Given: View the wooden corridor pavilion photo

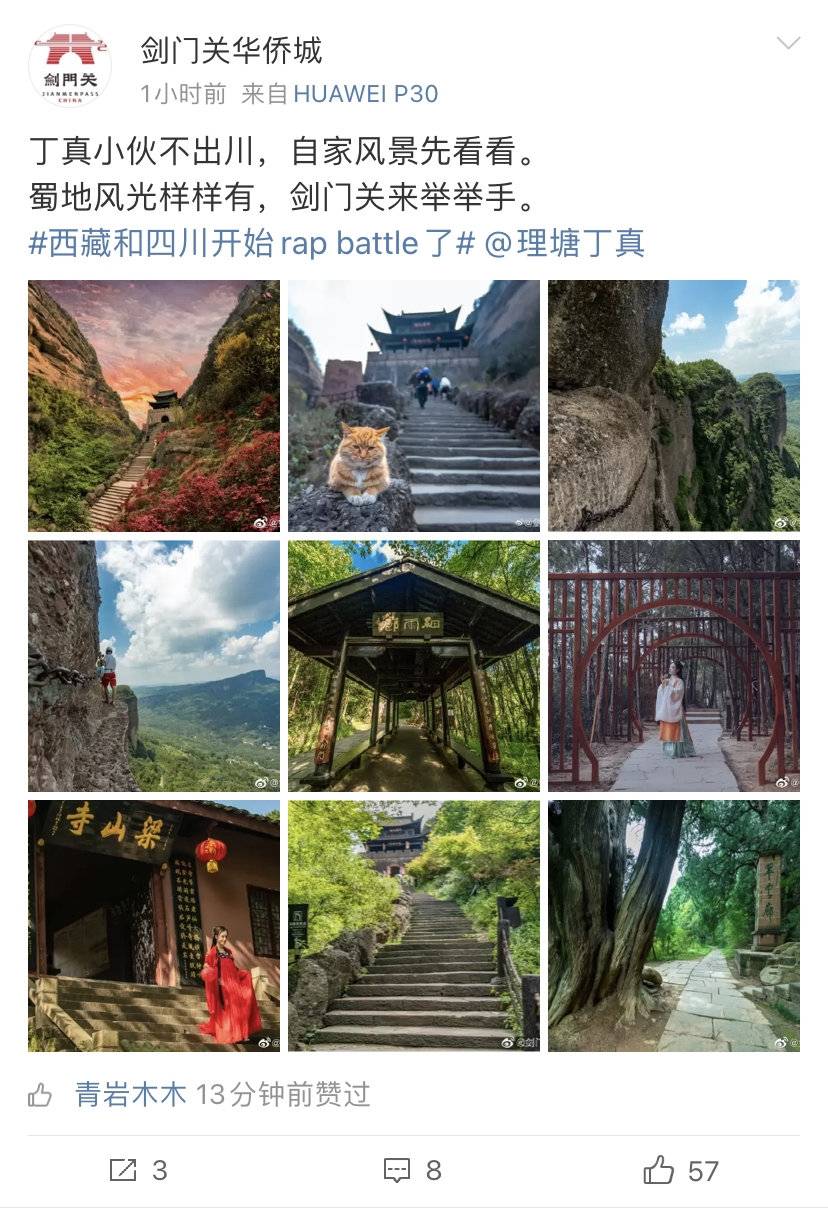Looking at the screenshot, I should click(x=414, y=666).
